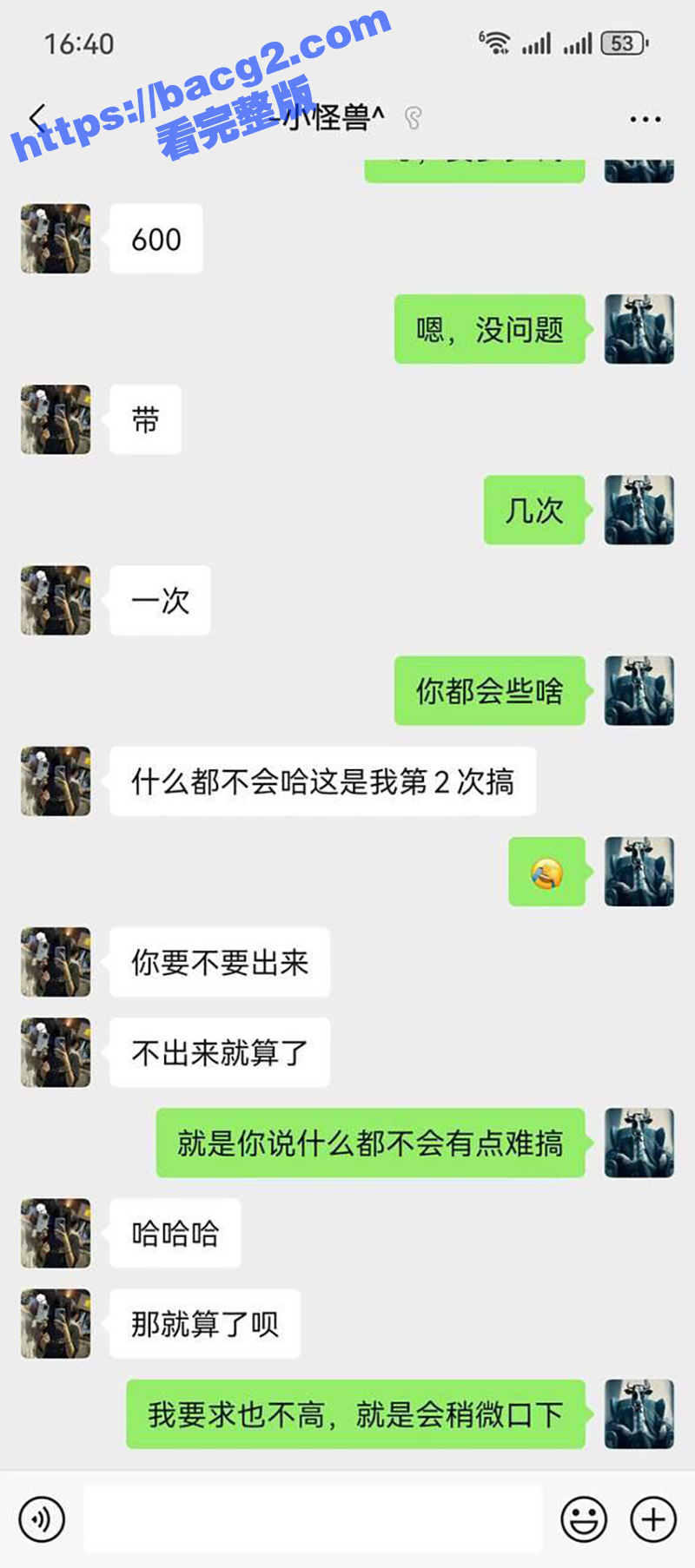Viewport: 695px width, 1568px height.
Task: Open the plus attachment menu
Action: tap(653, 1519)
